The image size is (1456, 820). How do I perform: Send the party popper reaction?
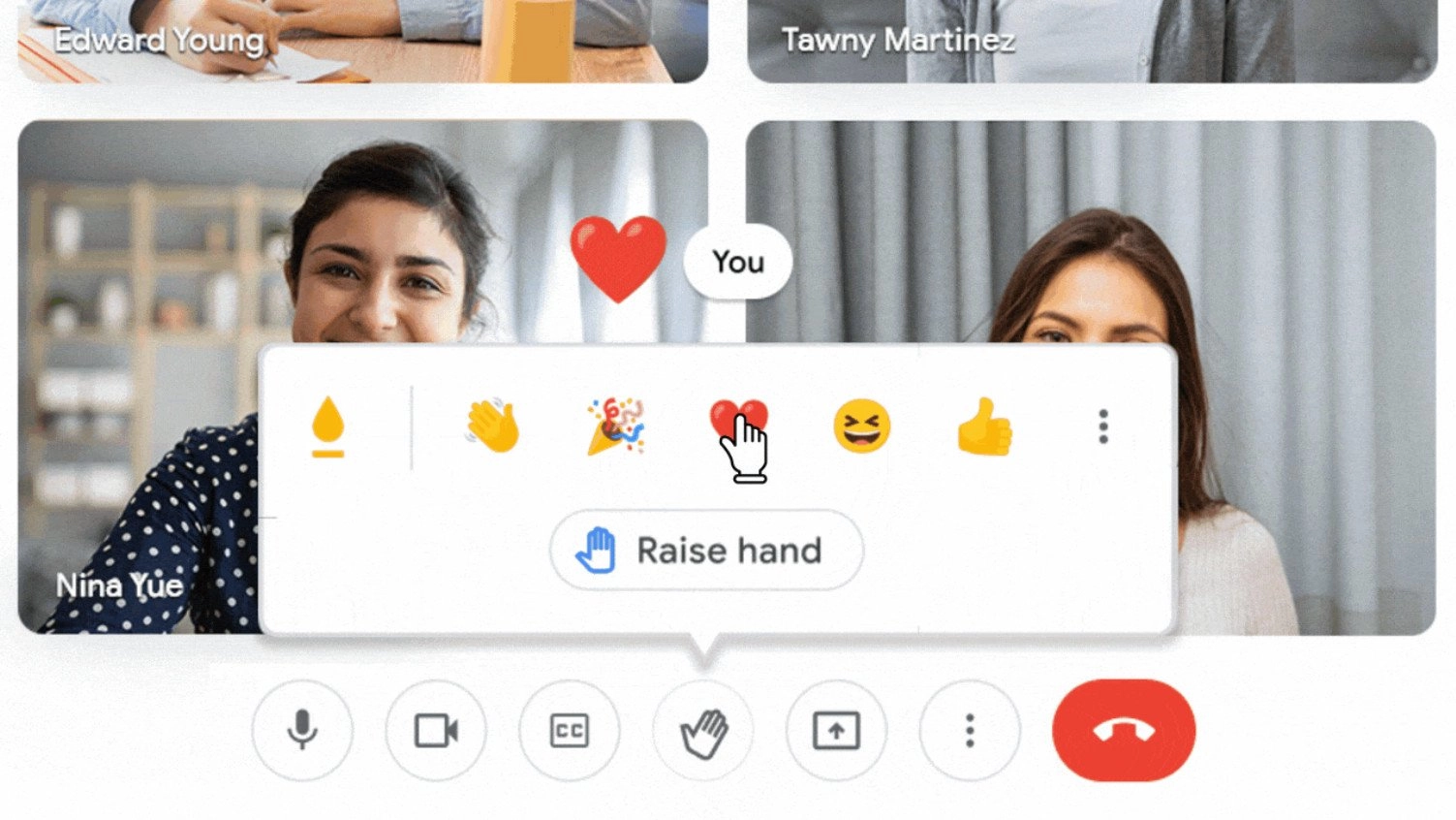[616, 426]
